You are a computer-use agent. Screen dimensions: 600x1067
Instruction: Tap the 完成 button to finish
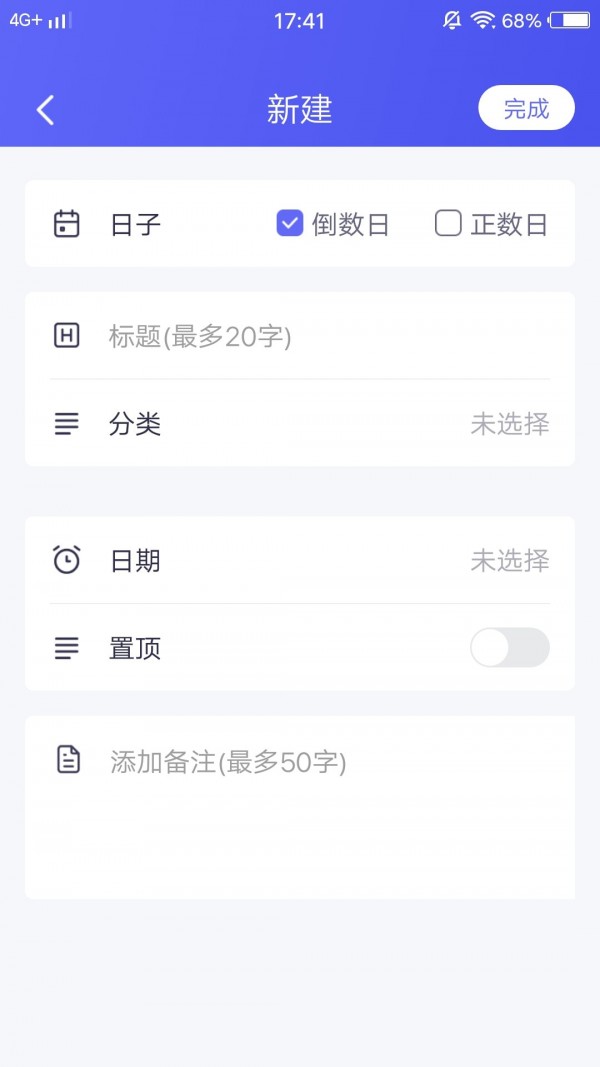(x=526, y=108)
